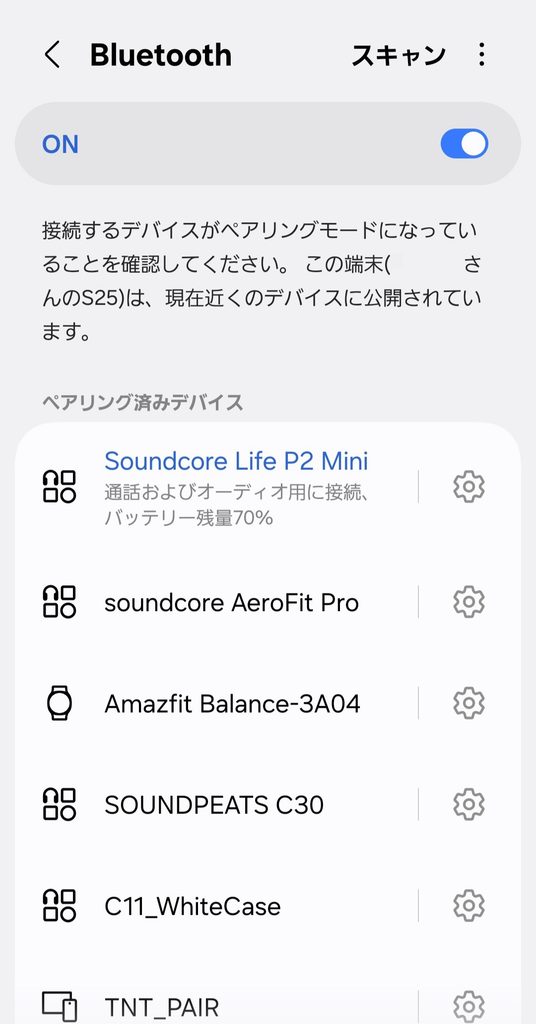
Task: Select Amazfit Balance-3A04 watch
Action: (x=215, y=703)
